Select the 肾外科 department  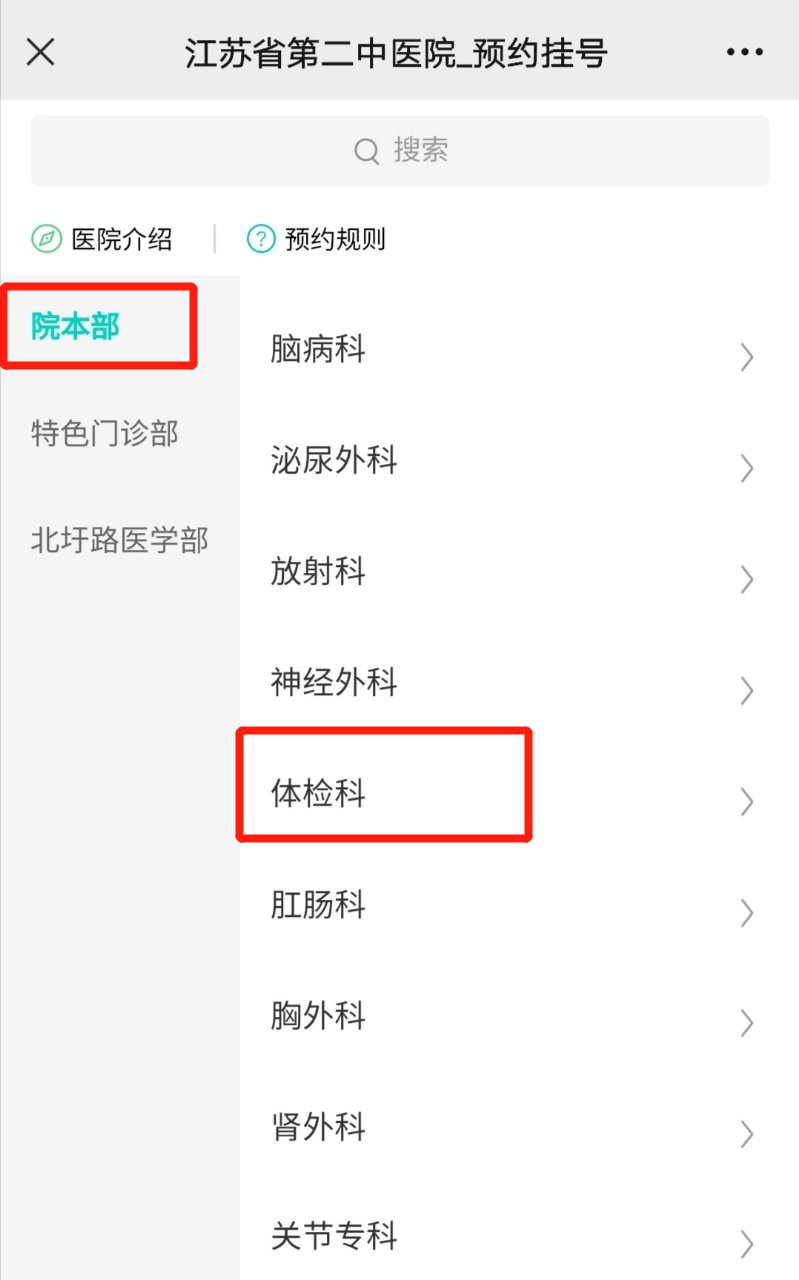click(510, 1127)
